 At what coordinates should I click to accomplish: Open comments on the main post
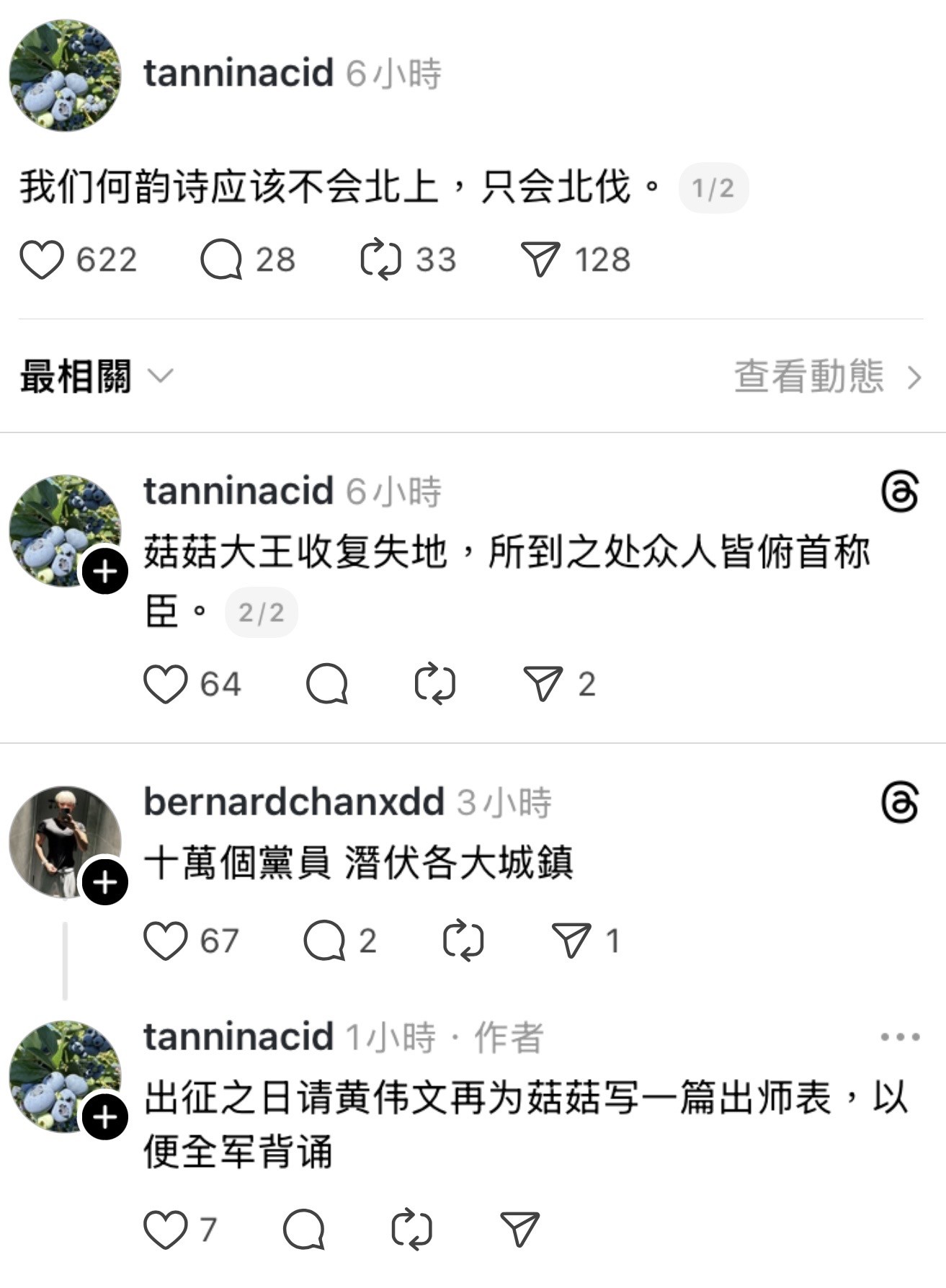(x=221, y=259)
